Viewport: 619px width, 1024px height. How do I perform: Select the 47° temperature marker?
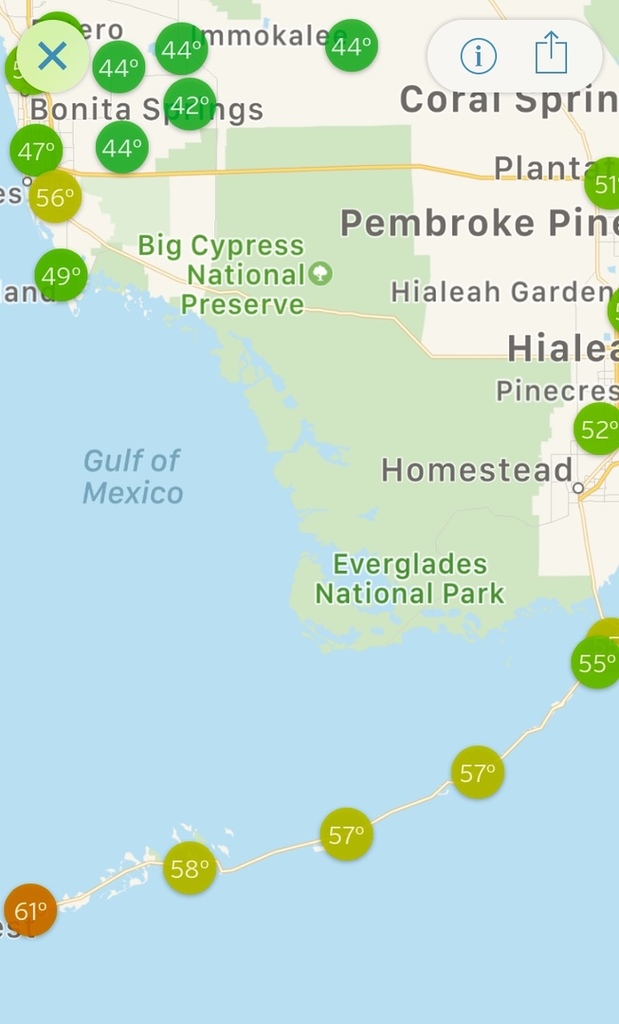tap(36, 151)
